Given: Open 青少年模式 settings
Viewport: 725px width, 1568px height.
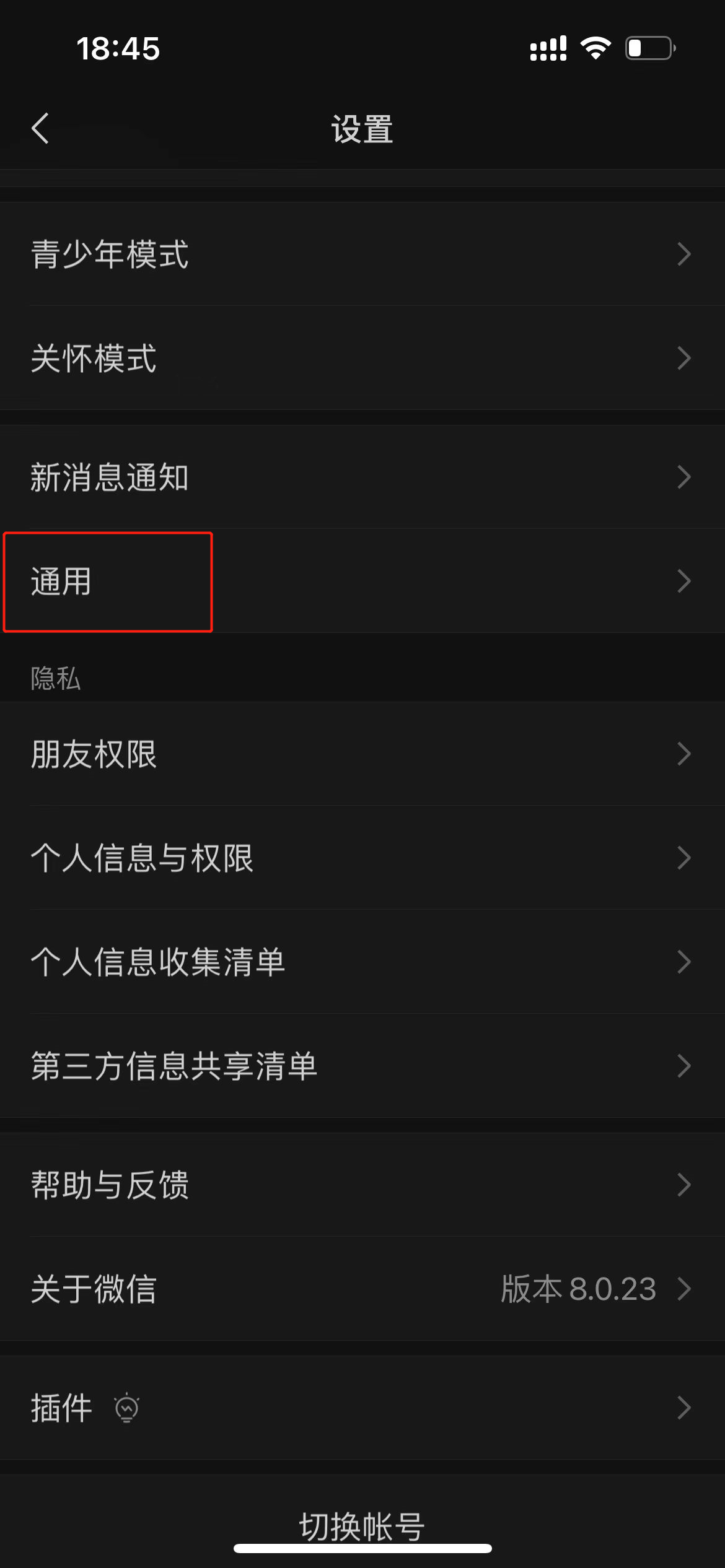Looking at the screenshot, I should pos(362,255).
